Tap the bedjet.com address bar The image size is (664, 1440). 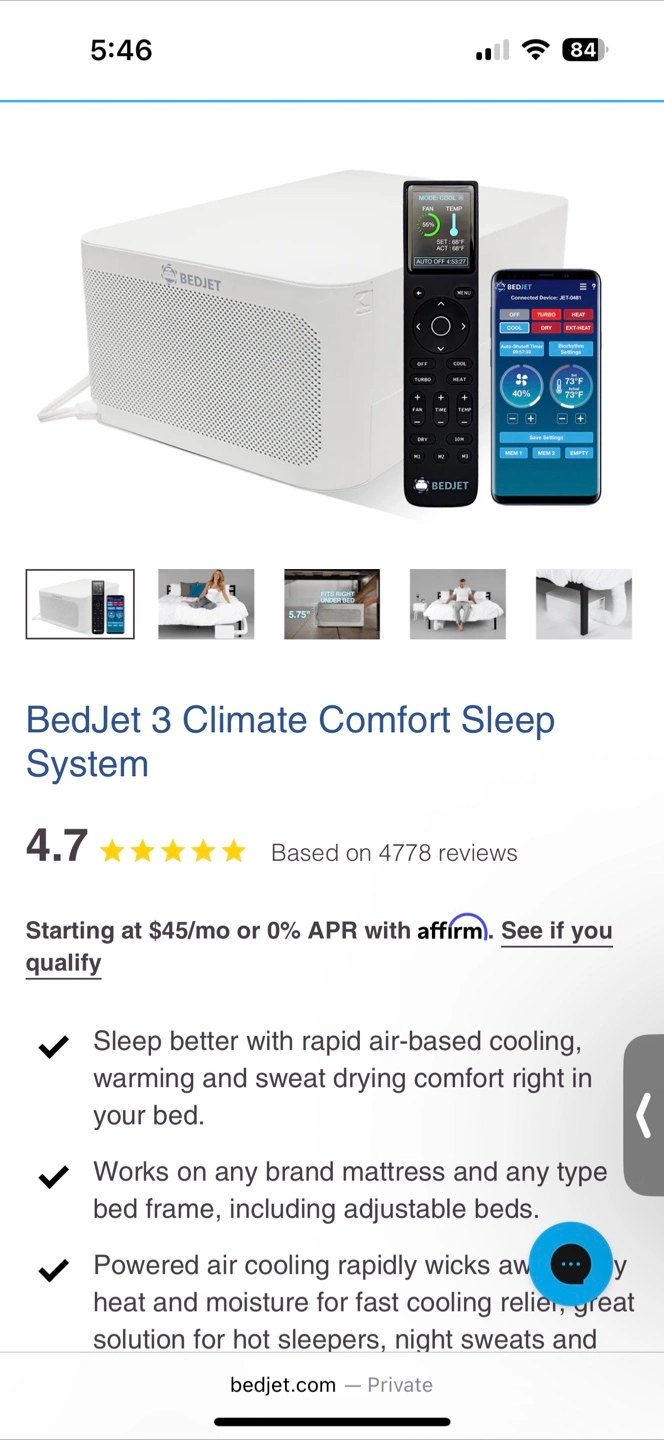click(332, 1385)
